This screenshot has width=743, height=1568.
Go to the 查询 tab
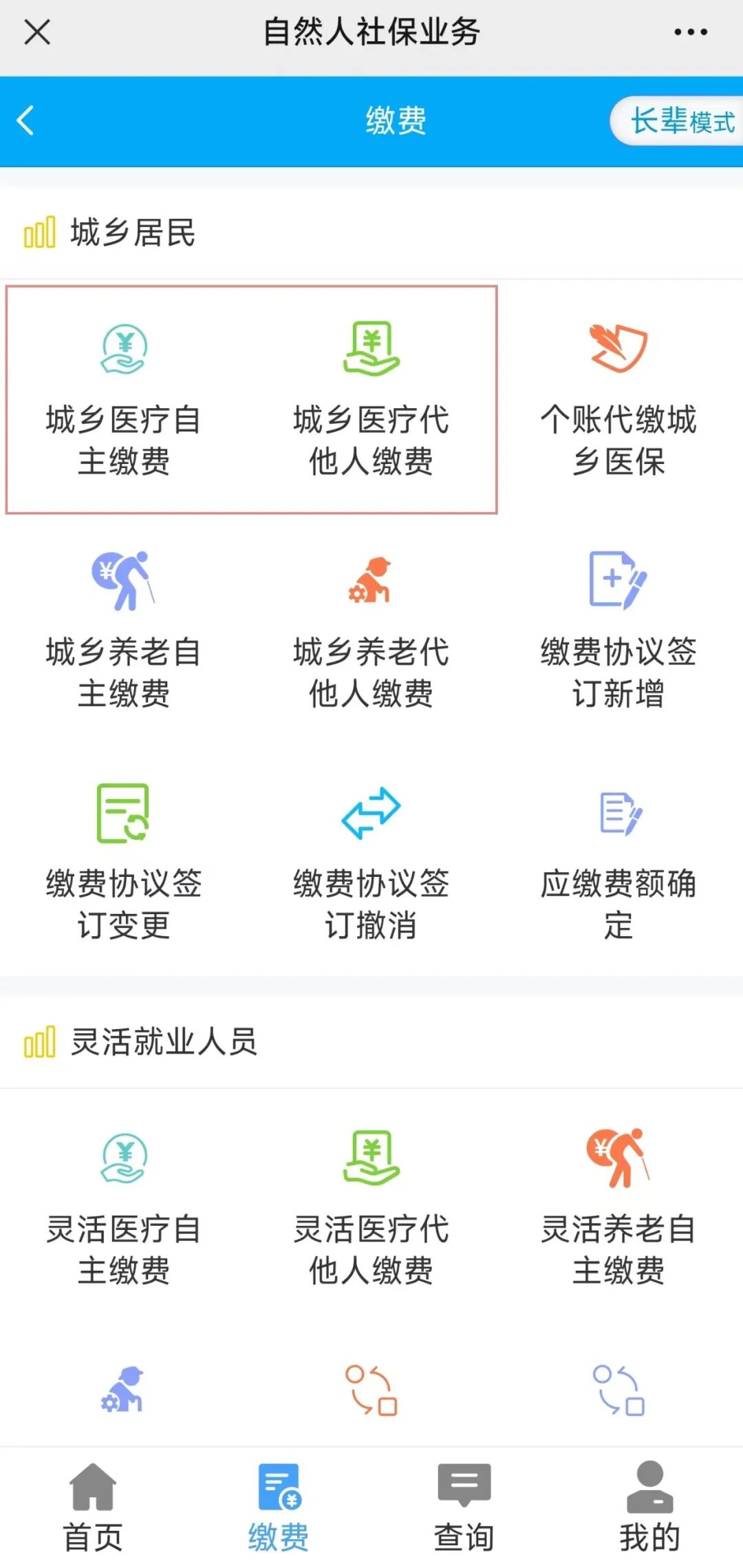pos(464,1507)
